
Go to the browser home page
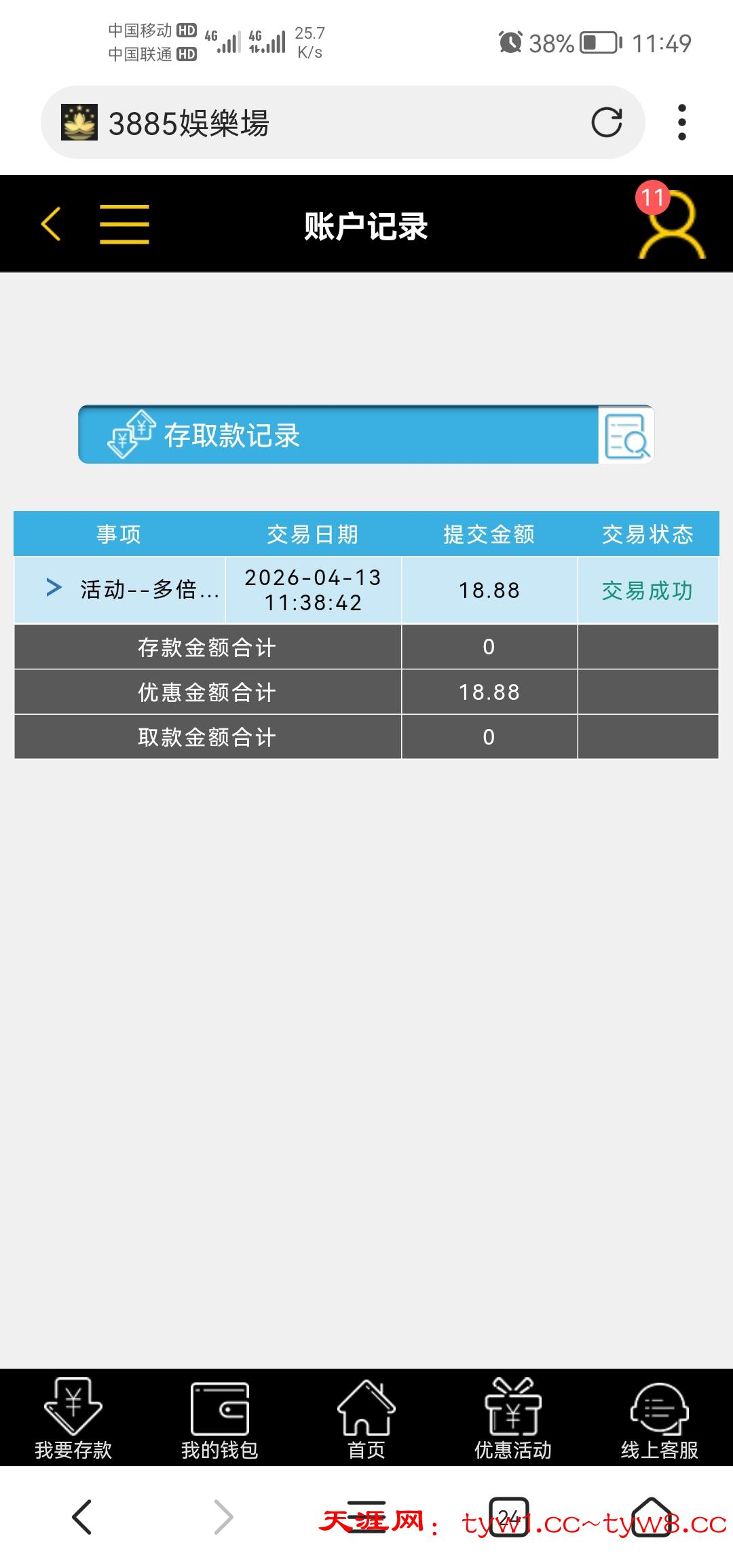coord(651,1517)
